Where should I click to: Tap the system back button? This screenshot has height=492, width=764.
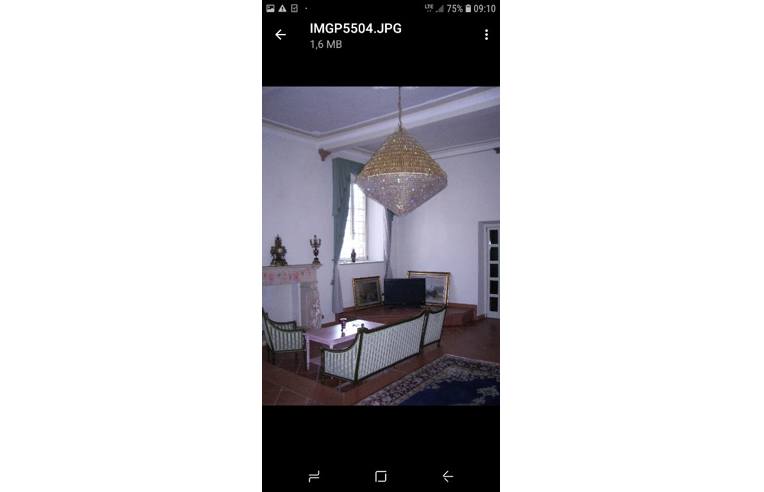pos(447,477)
